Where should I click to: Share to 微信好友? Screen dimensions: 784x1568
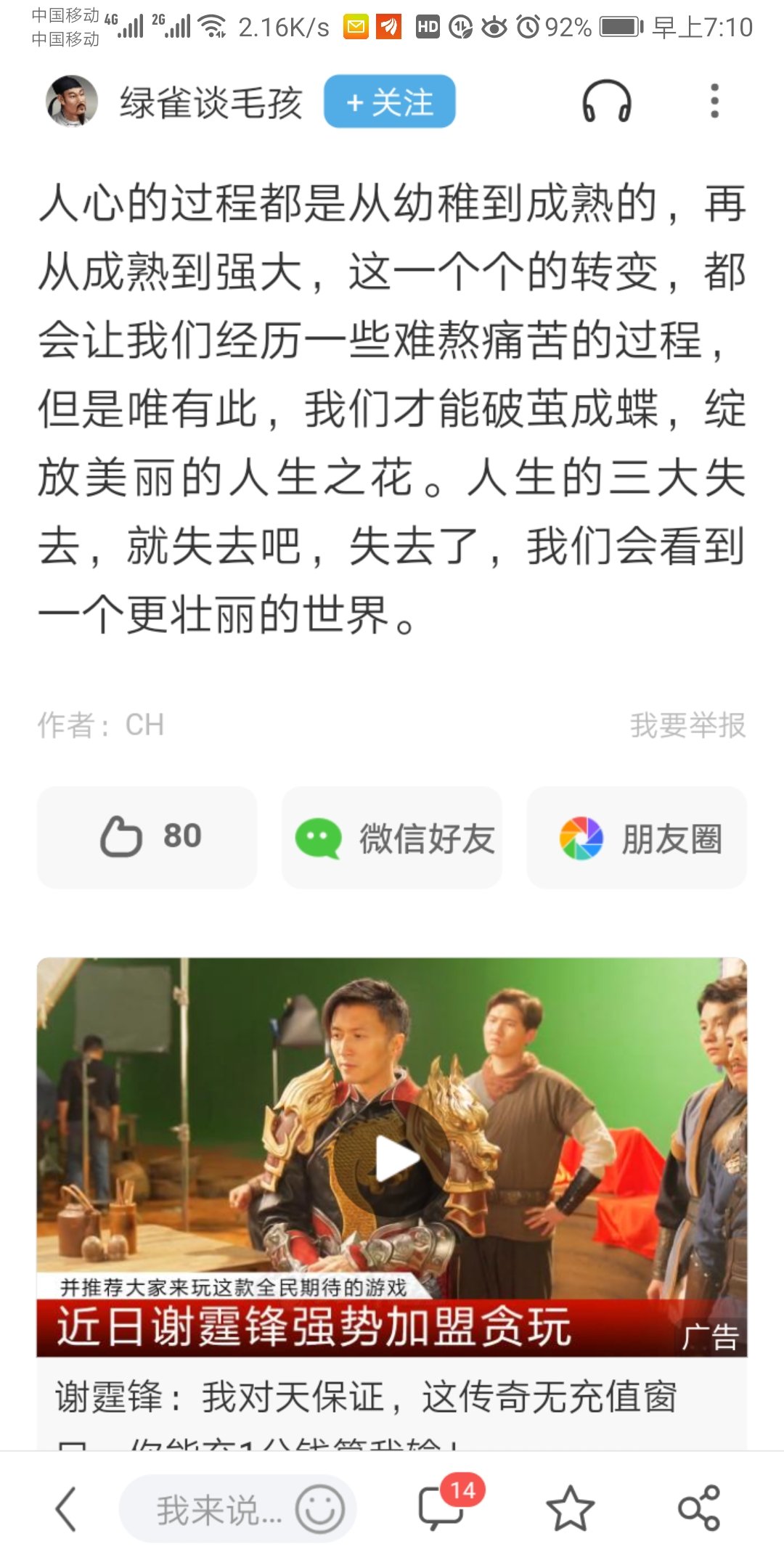[x=392, y=838]
